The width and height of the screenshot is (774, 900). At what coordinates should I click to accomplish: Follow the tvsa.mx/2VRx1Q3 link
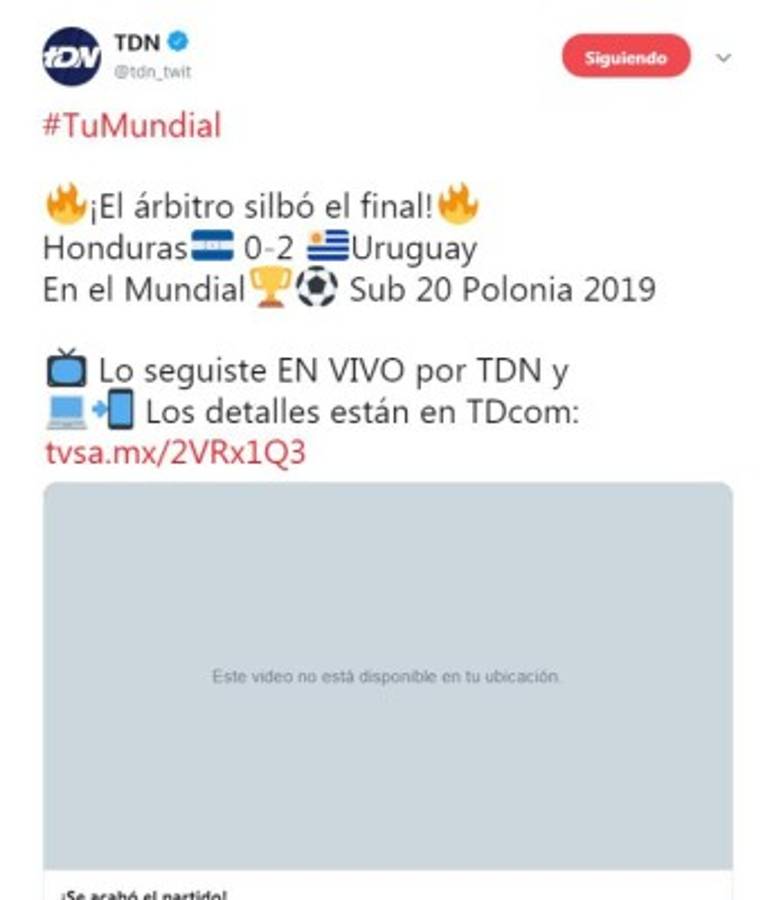click(175, 452)
